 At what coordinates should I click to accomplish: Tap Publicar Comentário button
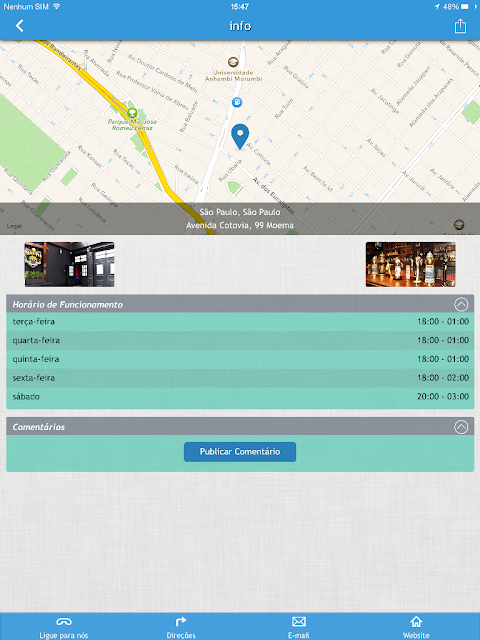(240, 452)
